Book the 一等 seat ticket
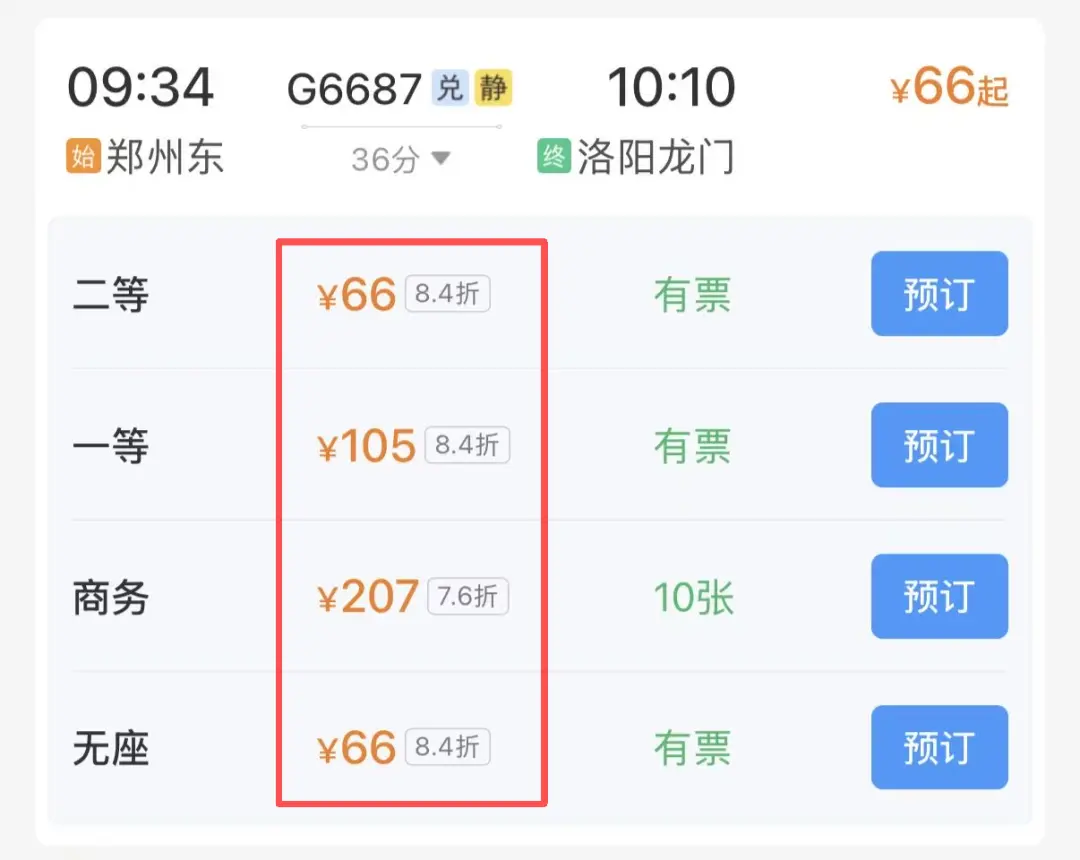 [938, 445]
